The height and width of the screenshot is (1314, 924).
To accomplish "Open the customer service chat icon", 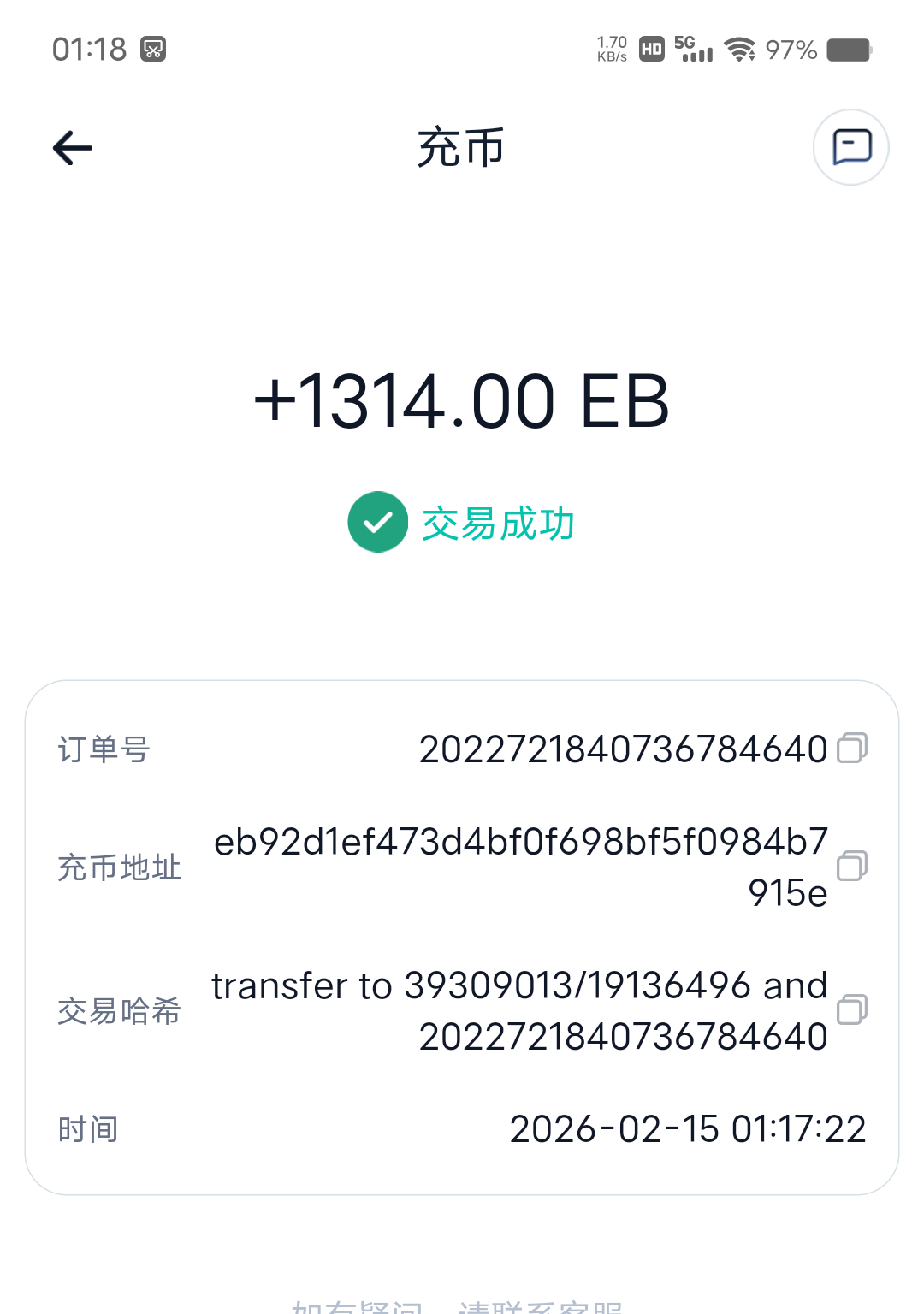I will (x=850, y=146).
